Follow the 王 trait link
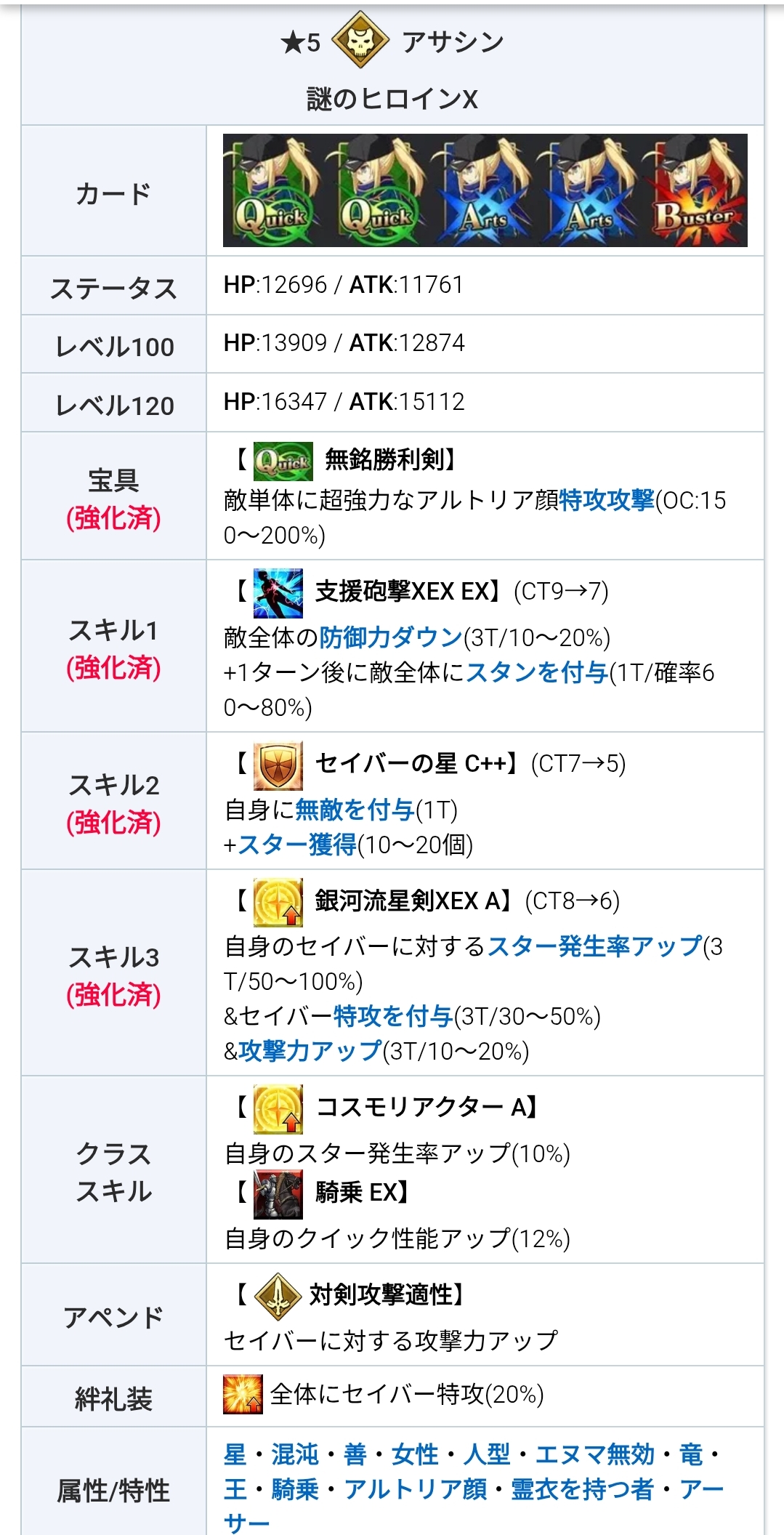 click(235, 1489)
